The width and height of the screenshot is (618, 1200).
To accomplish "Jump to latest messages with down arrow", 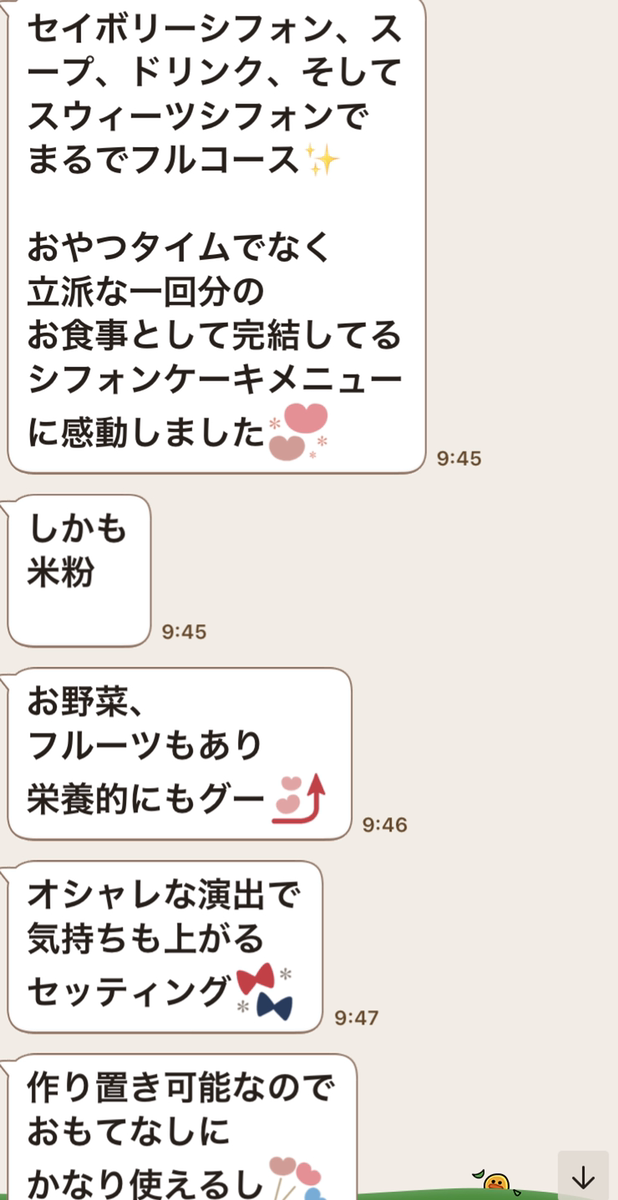I will pos(583,1176).
